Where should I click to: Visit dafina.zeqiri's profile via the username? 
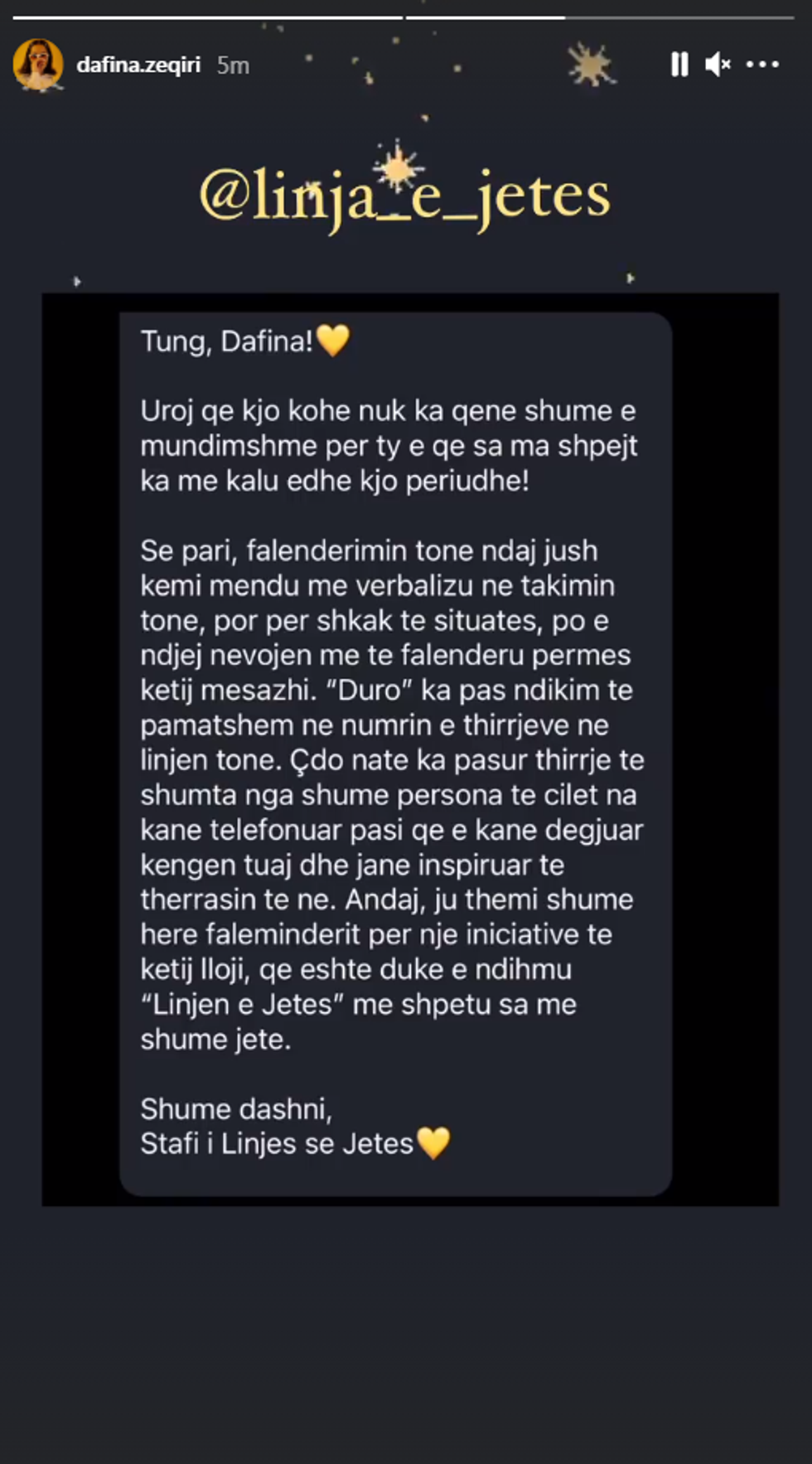click(138, 65)
